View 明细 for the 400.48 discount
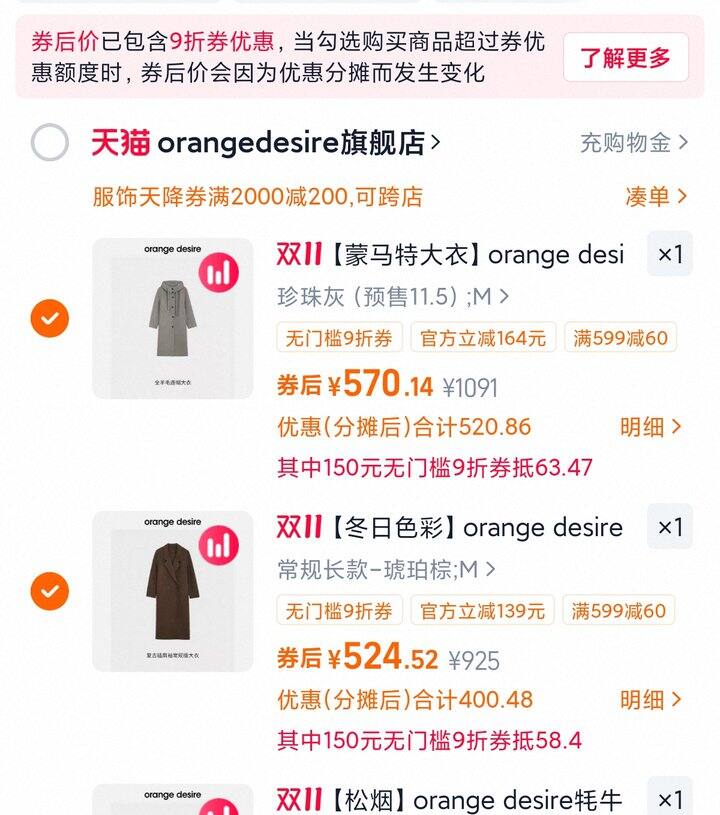720x815 pixels. point(650,700)
